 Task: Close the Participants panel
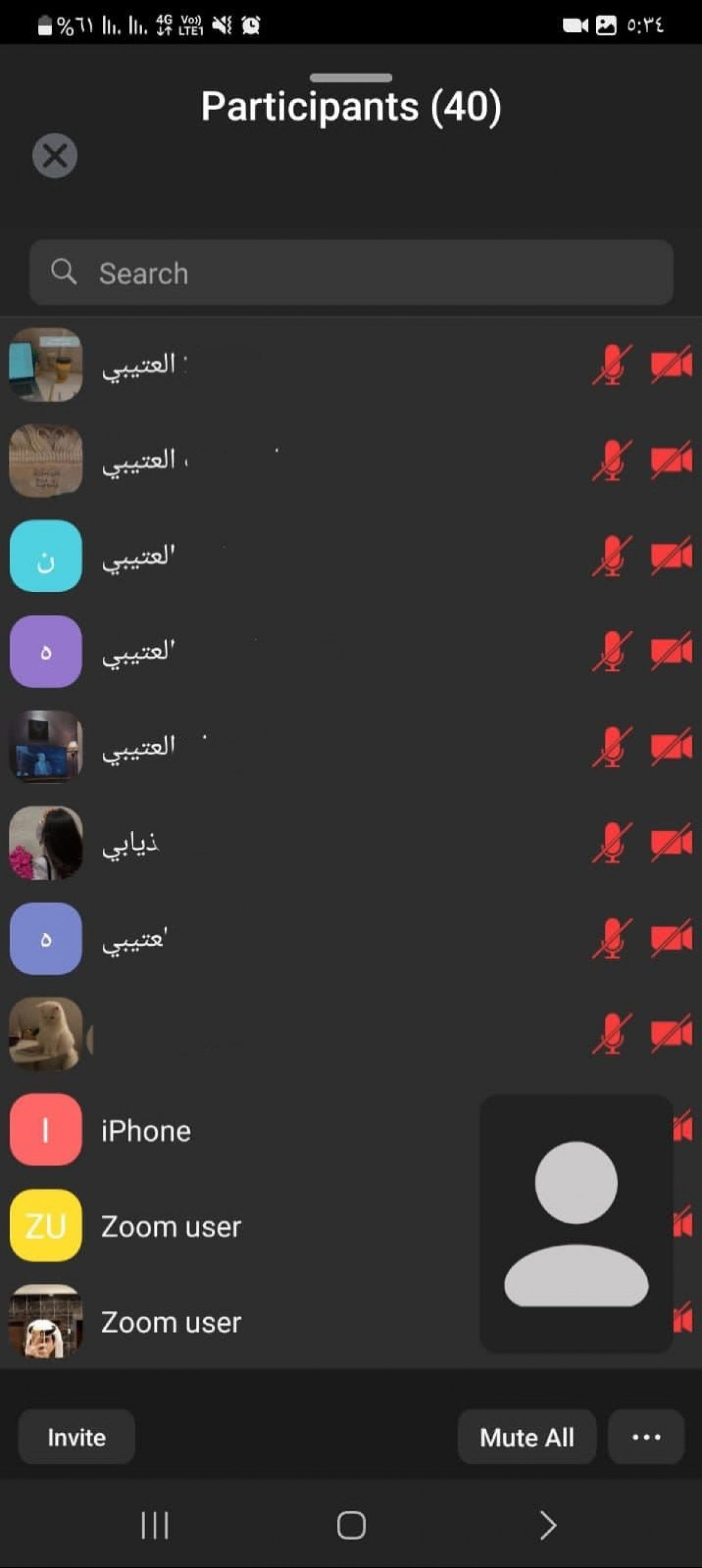(55, 156)
